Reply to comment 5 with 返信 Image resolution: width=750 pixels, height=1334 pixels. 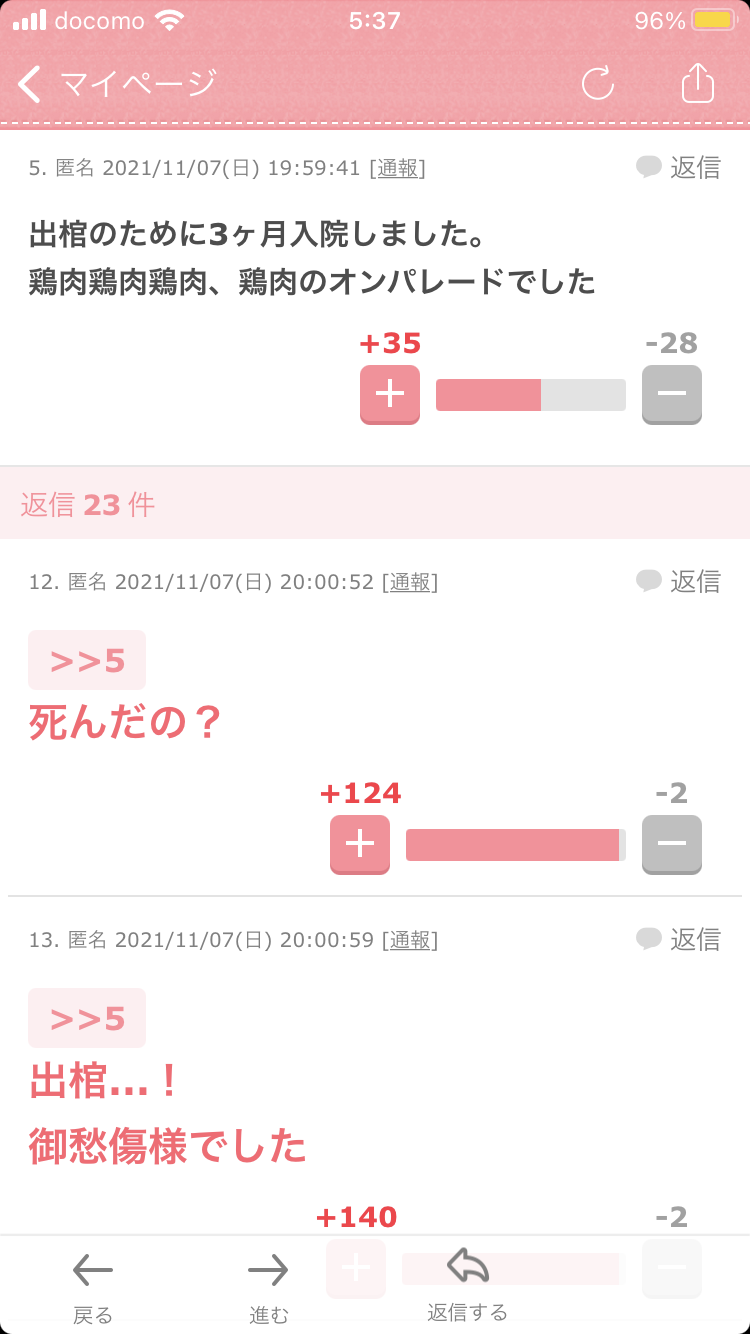coord(679,167)
